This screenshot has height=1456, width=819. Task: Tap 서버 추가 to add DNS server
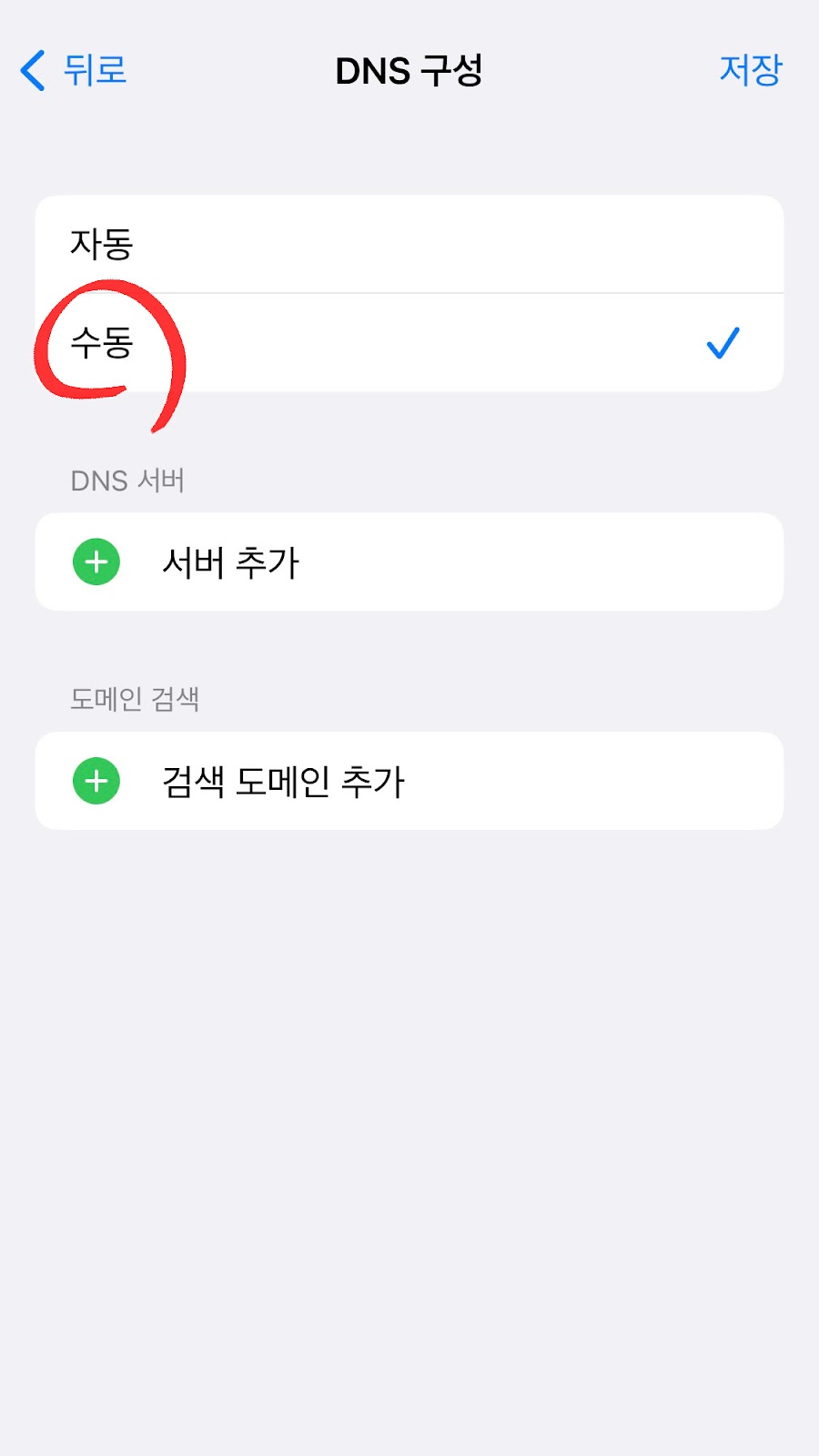pos(409,561)
